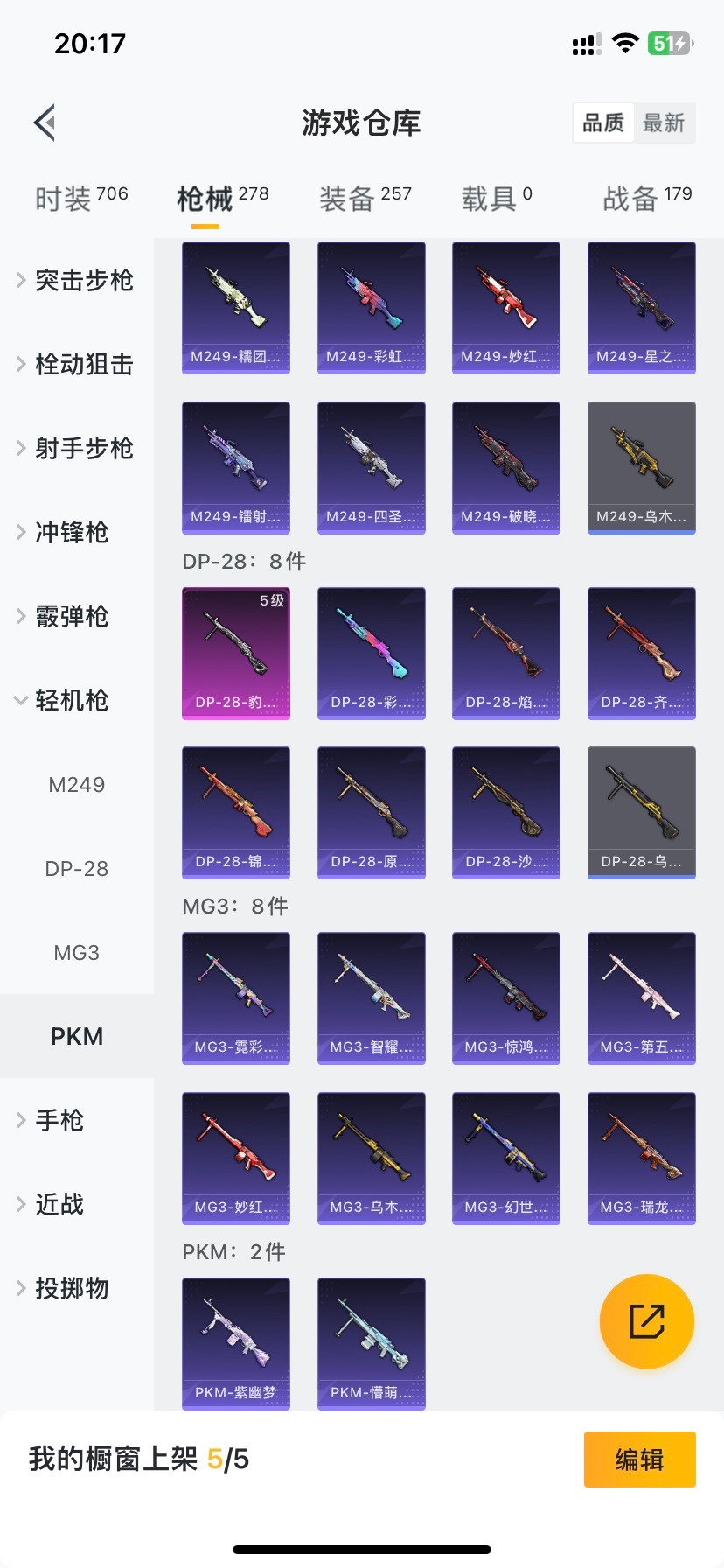Screen dimensions: 724x1568
Task: View the MG3-霓彩 weapon skin
Action: click(x=236, y=997)
